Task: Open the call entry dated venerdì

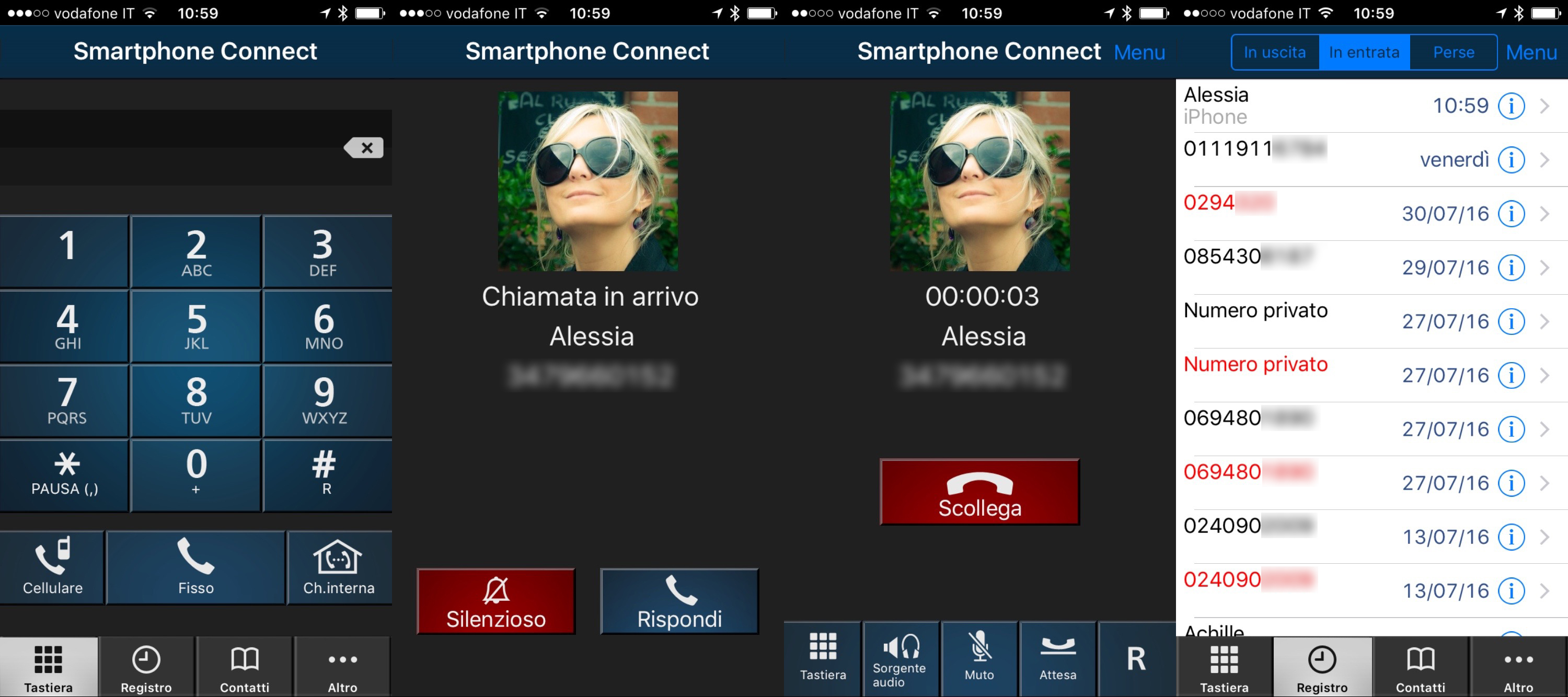Action: [x=1339, y=159]
